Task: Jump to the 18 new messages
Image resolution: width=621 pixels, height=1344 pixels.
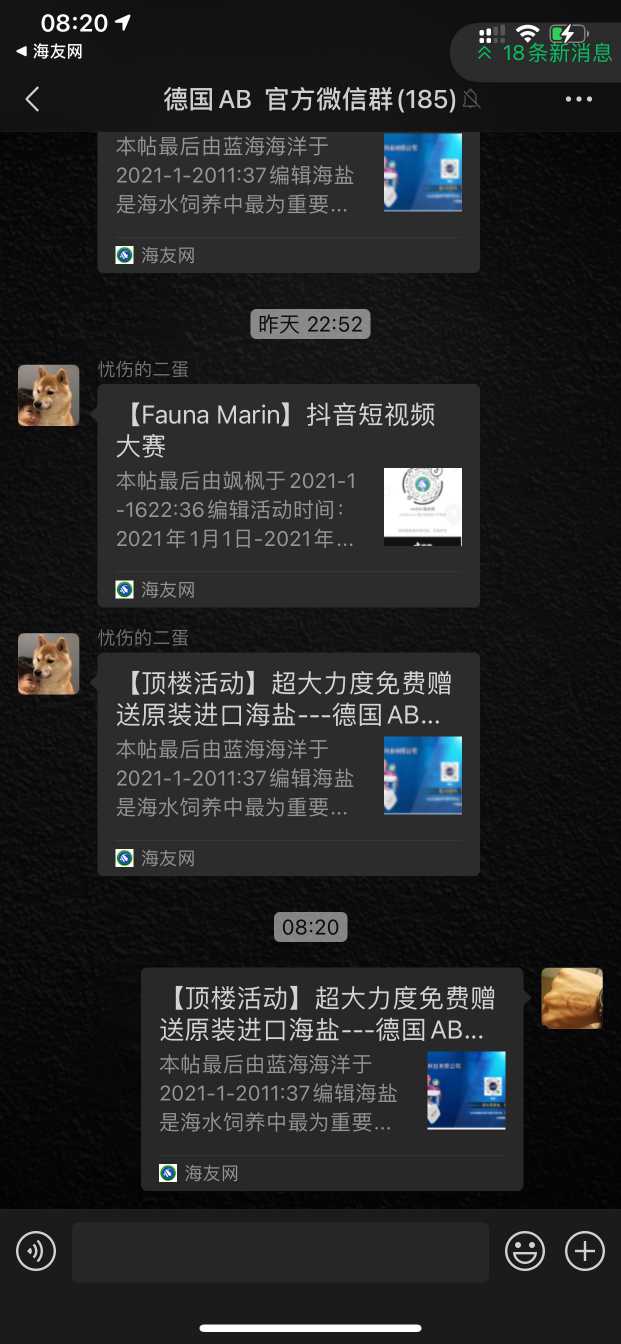Action: tap(545, 53)
